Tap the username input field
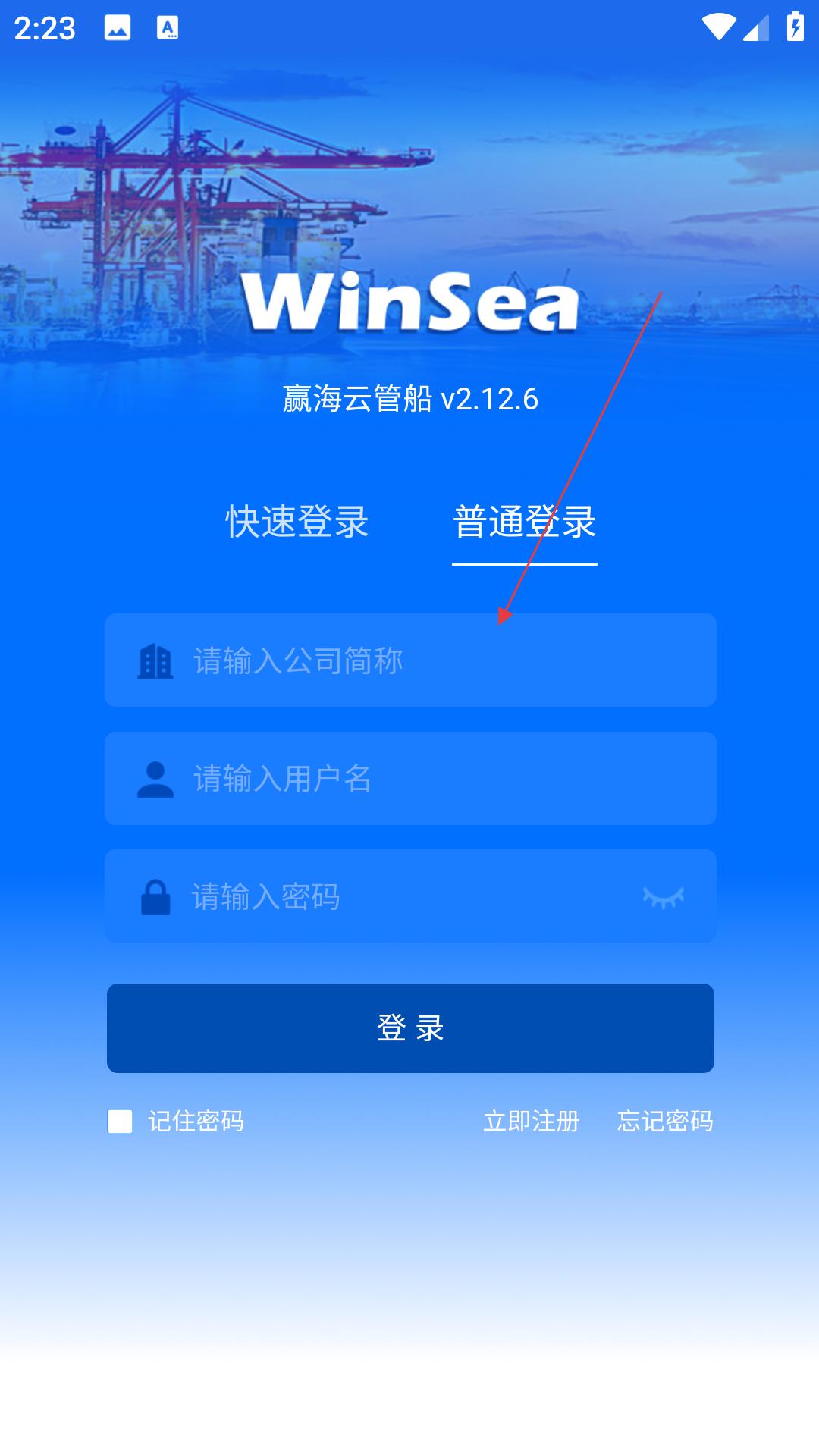This screenshot has width=819, height=1456. coord(410,779)
